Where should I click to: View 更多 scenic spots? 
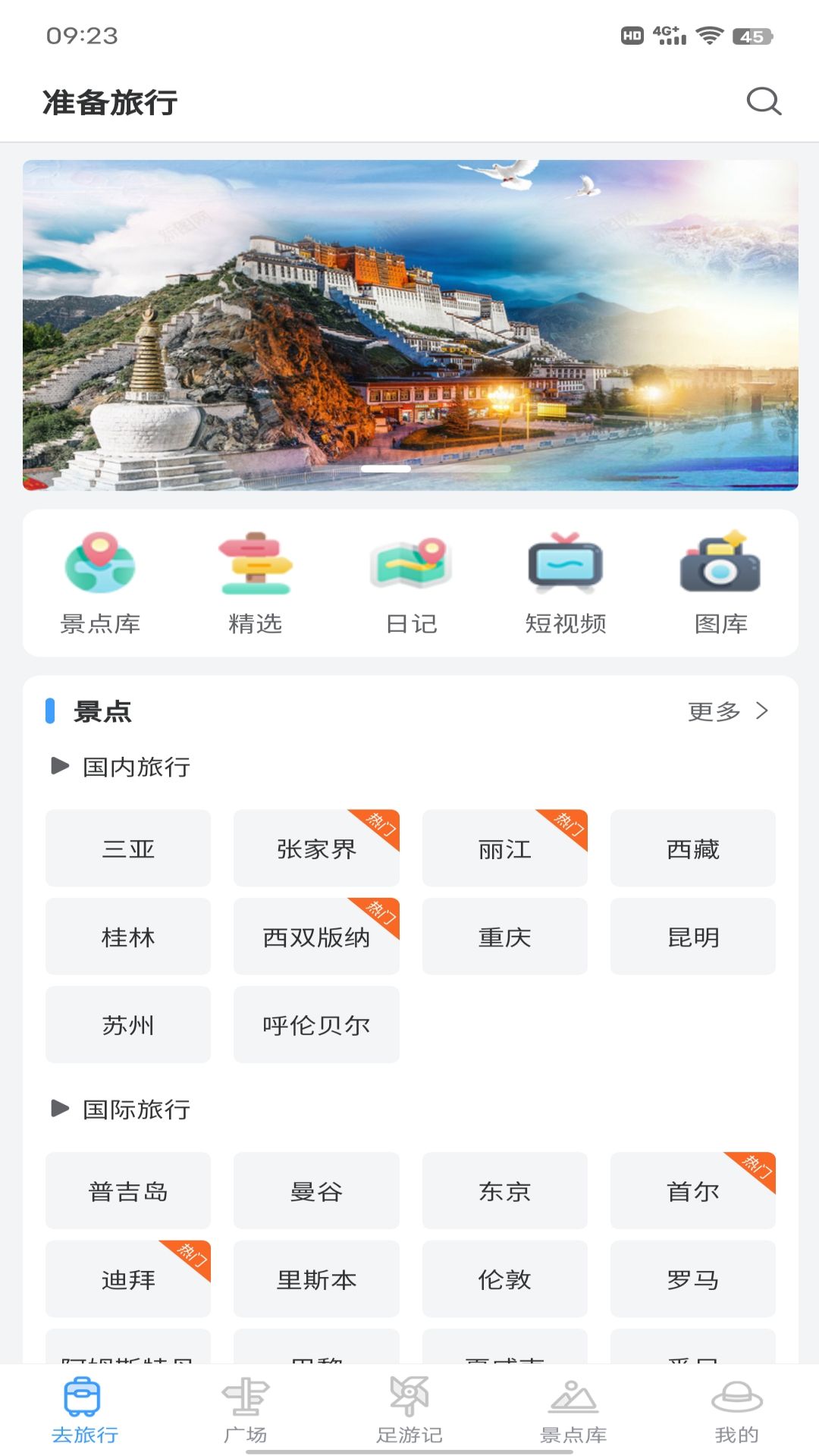point(727,711)
